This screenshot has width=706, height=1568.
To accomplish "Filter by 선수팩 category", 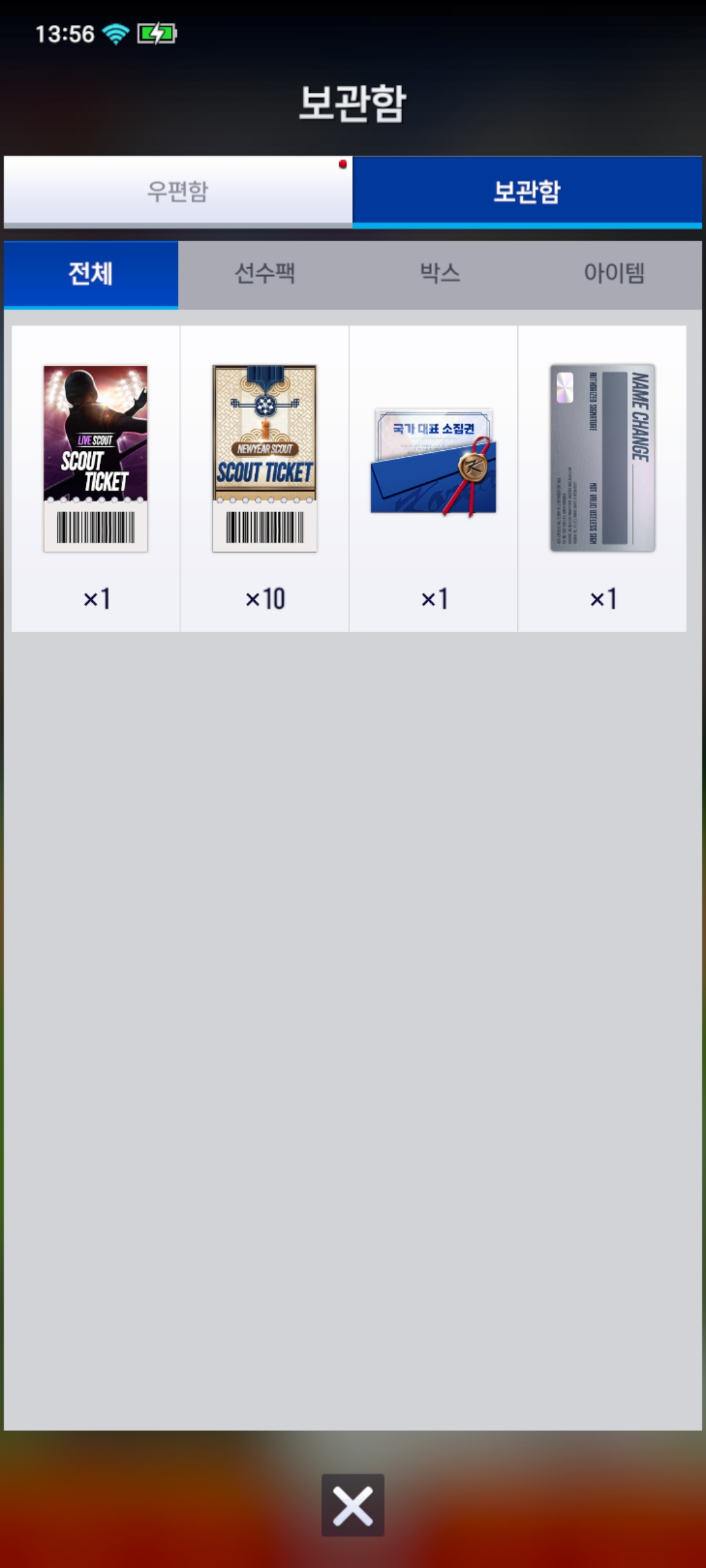I will click(265, 273).
